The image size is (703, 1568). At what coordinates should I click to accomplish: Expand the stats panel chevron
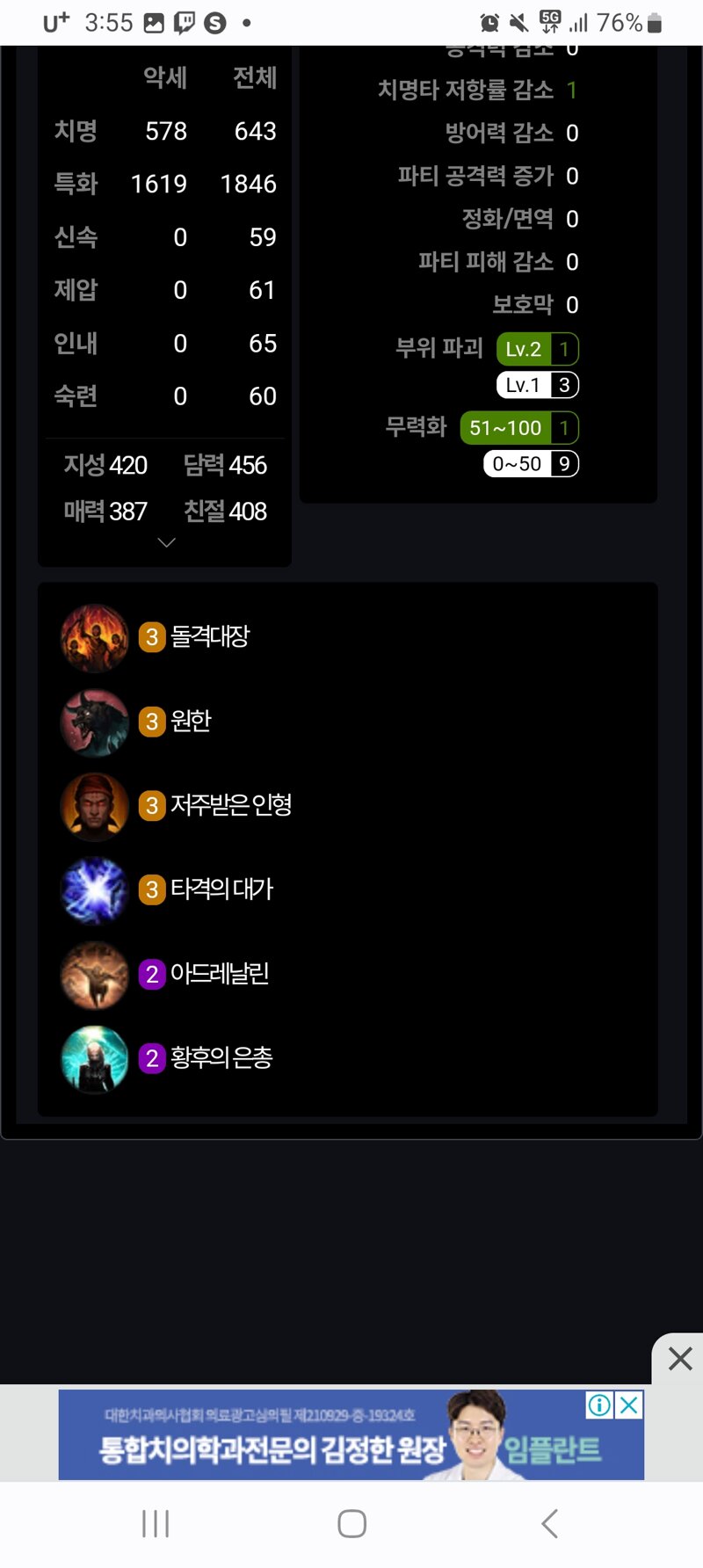coord(166,543)
